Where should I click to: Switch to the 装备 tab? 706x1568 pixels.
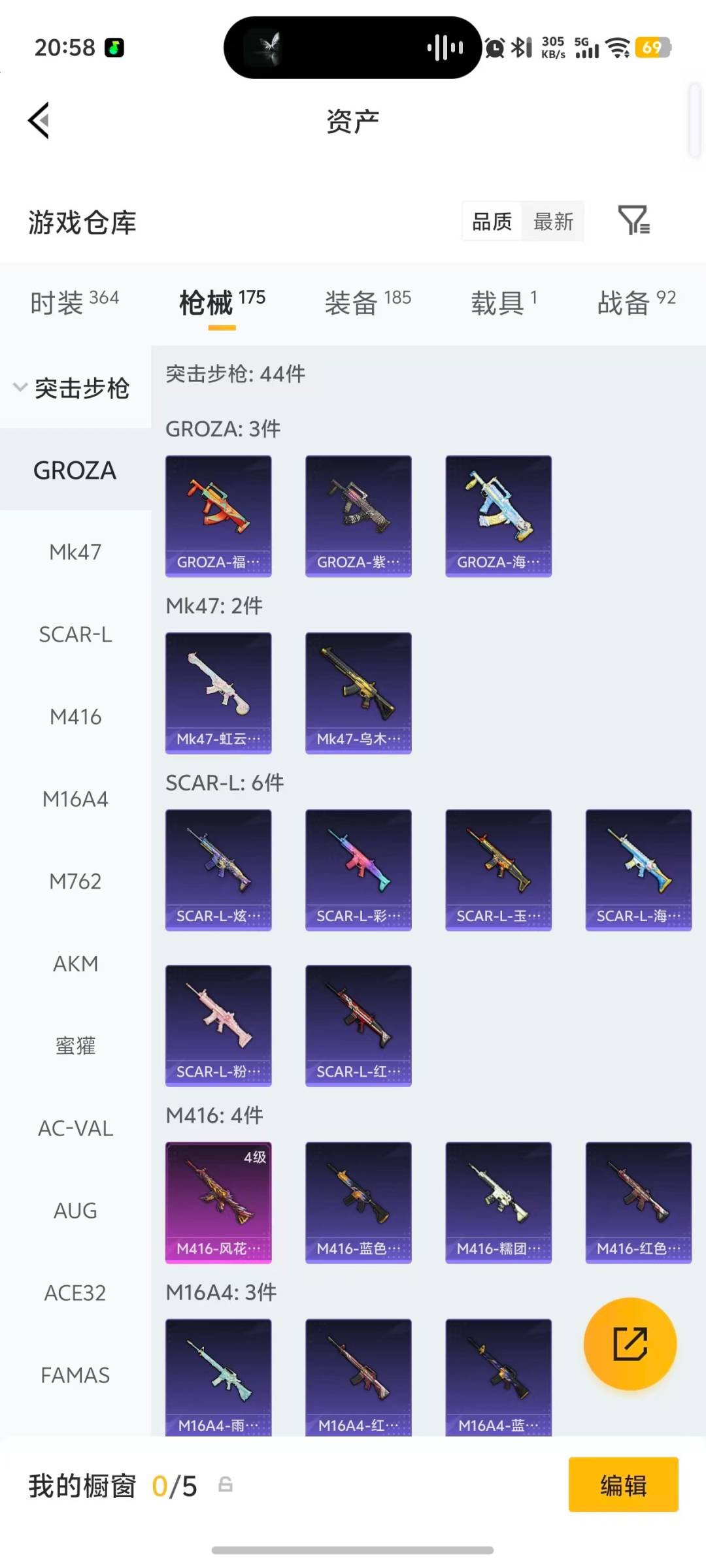click(367, 302)
